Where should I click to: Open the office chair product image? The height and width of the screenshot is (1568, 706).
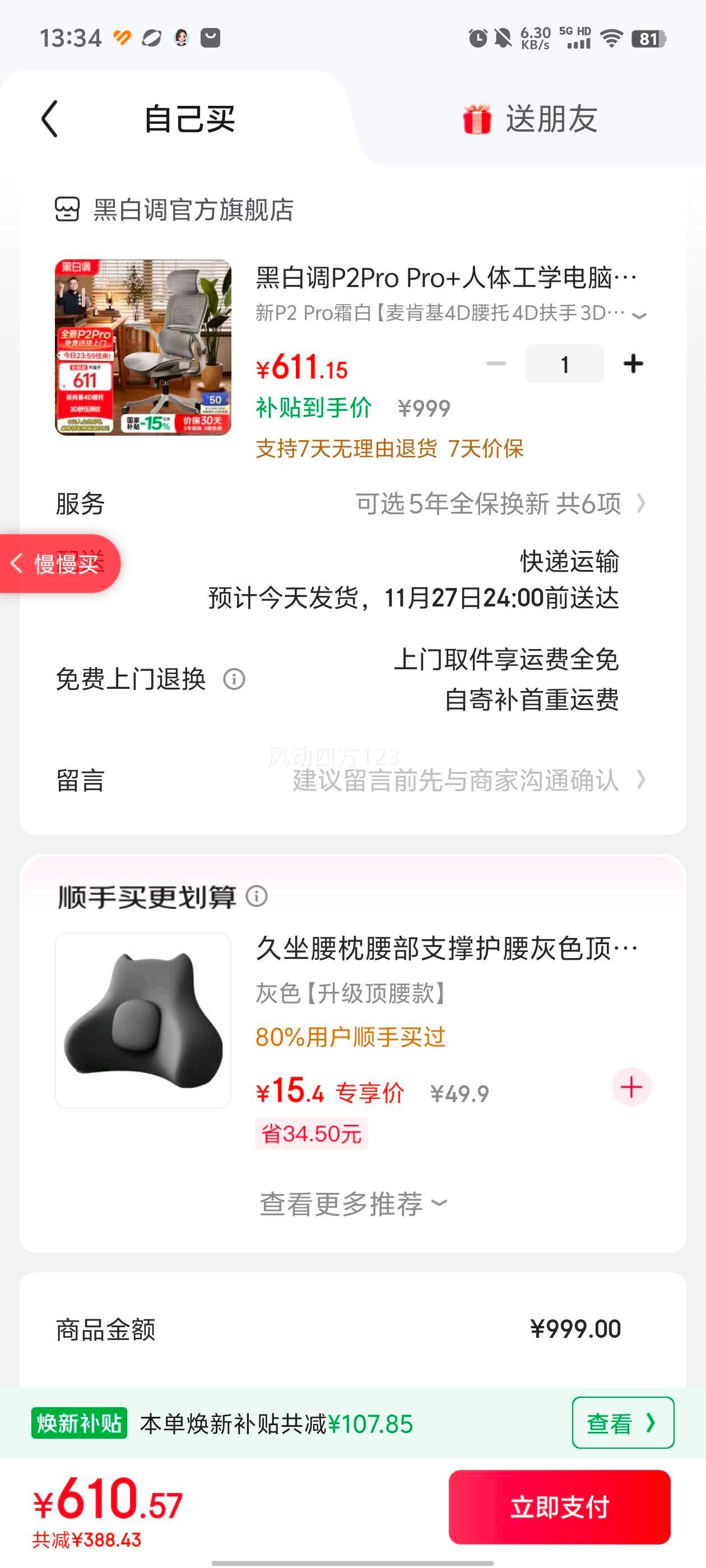(x=143, y=347)
